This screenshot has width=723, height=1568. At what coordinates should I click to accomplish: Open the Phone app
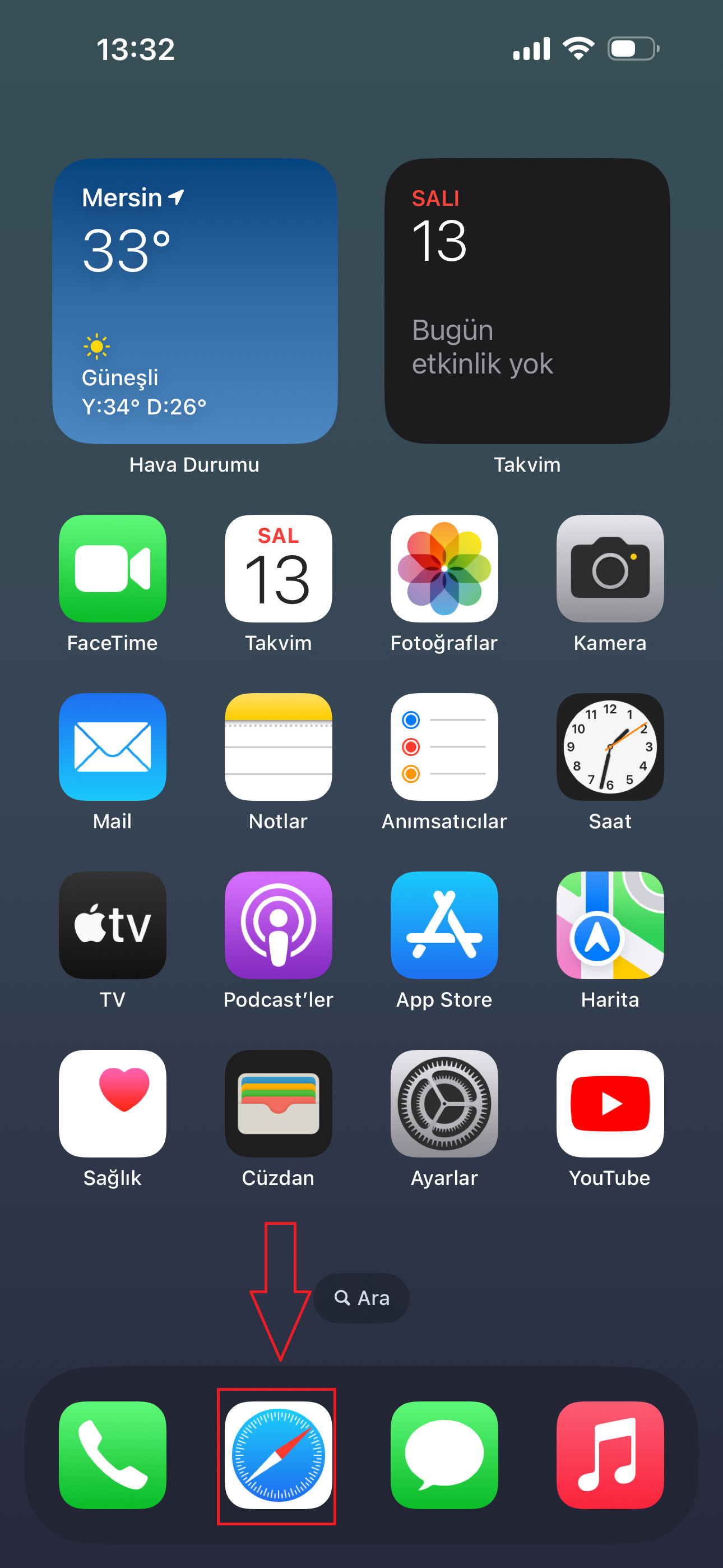tap(113, 1455)
